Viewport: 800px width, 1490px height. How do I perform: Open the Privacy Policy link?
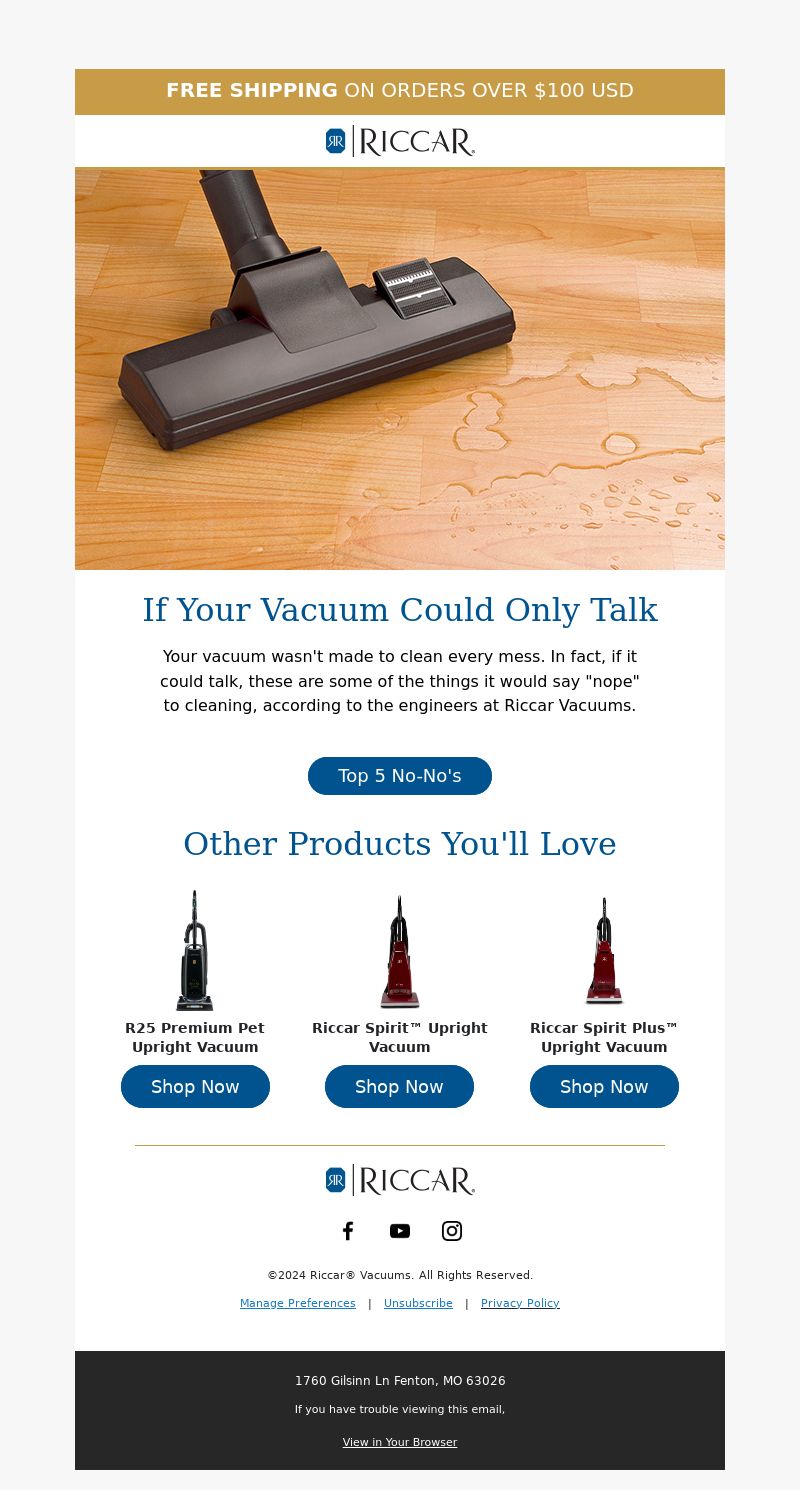click(x=520, y=1303)
